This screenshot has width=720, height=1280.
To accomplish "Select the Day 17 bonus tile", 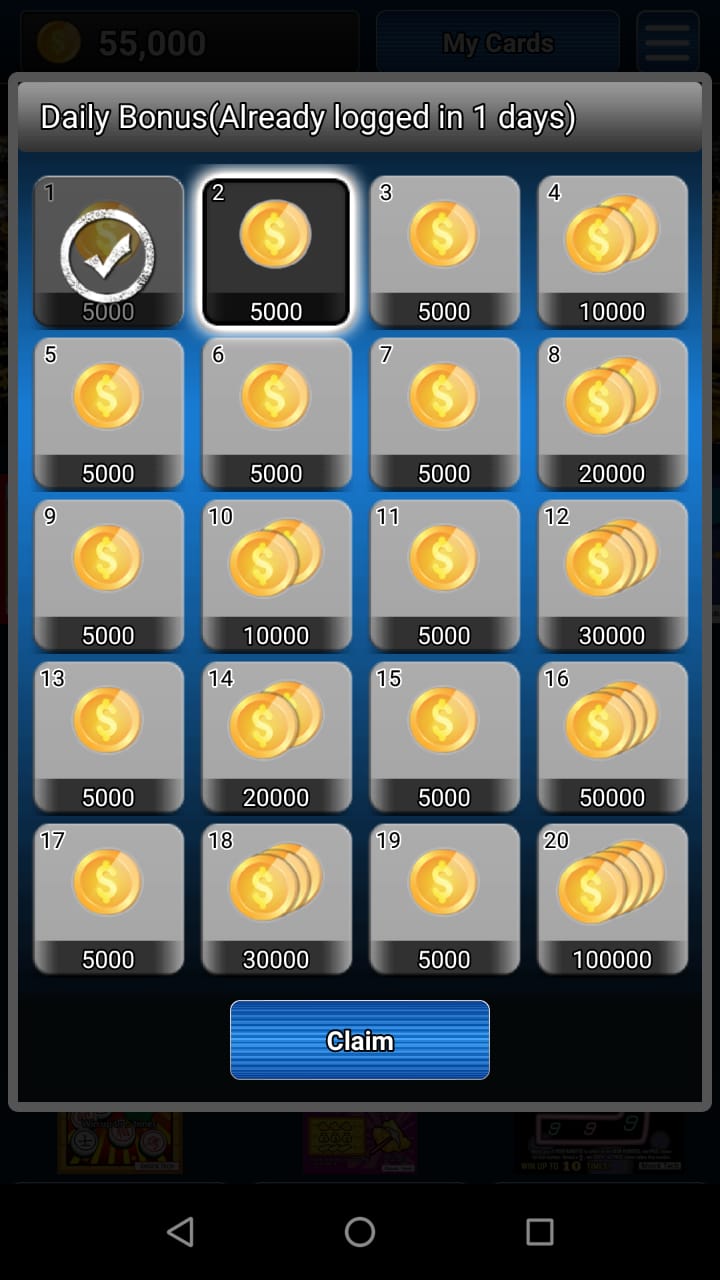I will point(108,898).
